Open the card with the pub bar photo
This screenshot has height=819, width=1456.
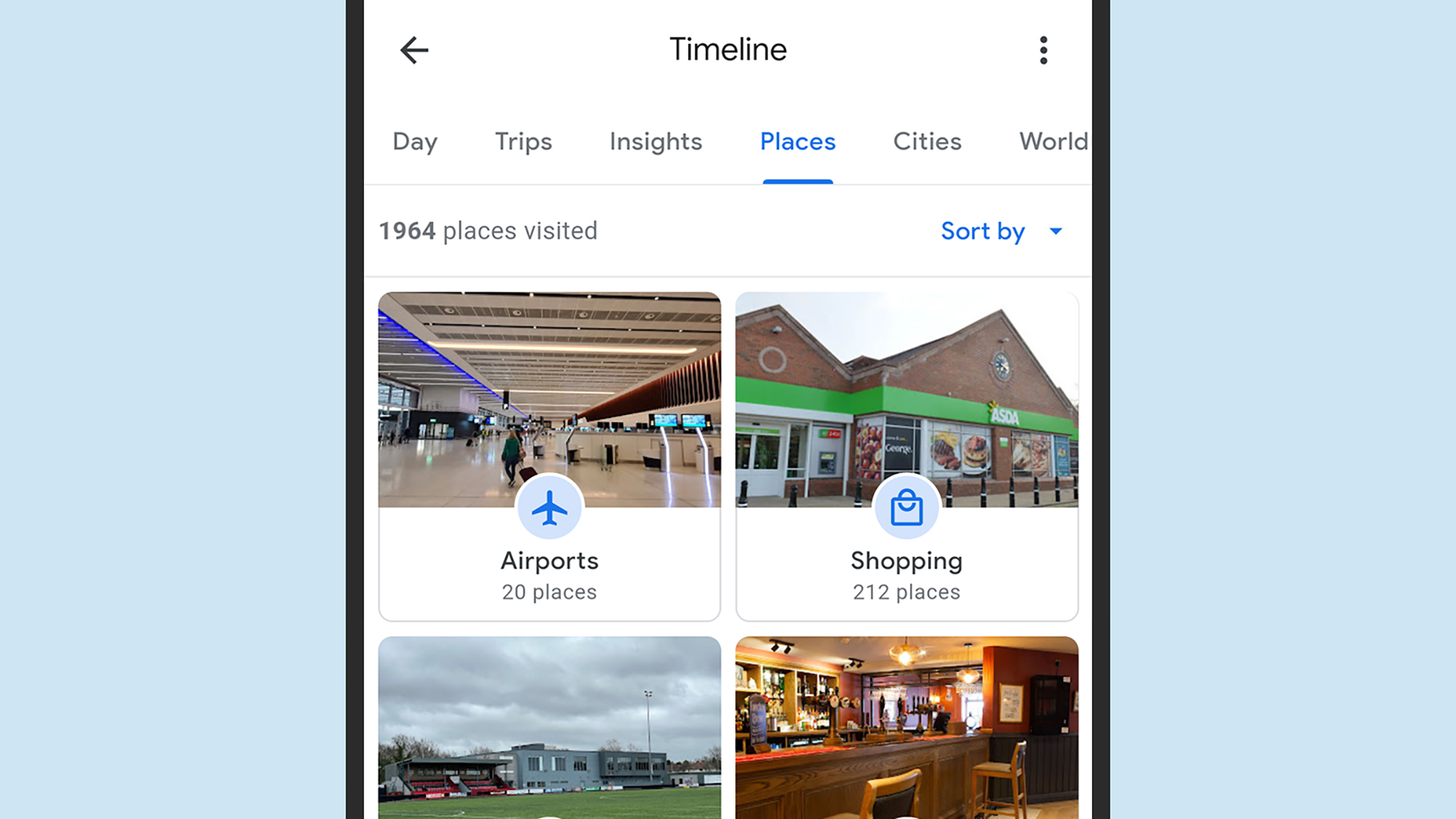pyautogui.click(x=906, y=728)
